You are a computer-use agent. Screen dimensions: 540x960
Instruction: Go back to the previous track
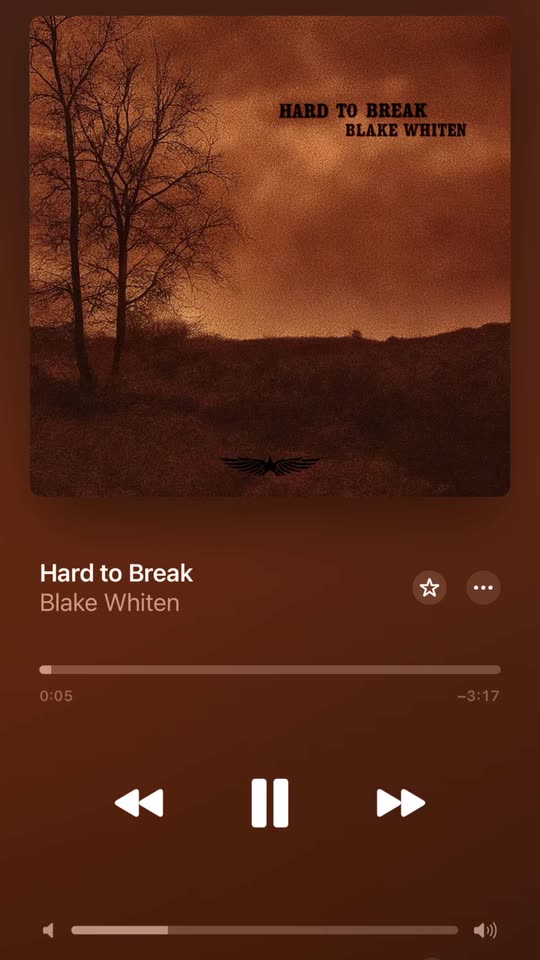[139, 803]
